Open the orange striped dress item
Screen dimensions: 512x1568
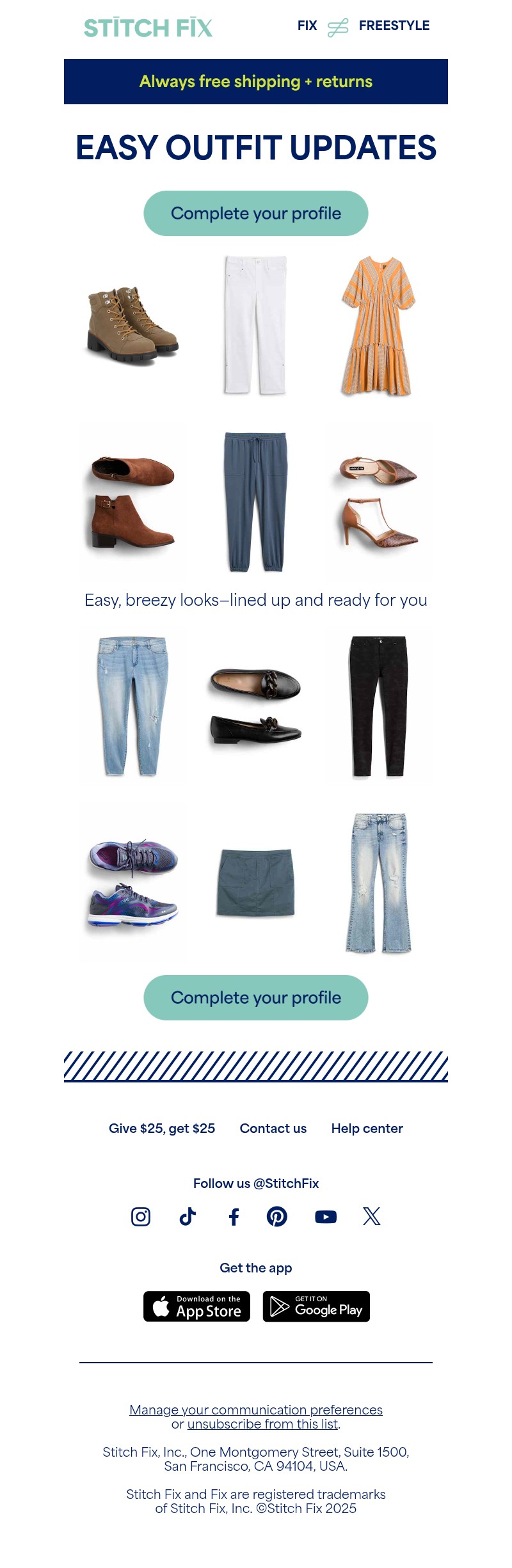point(378,326)
